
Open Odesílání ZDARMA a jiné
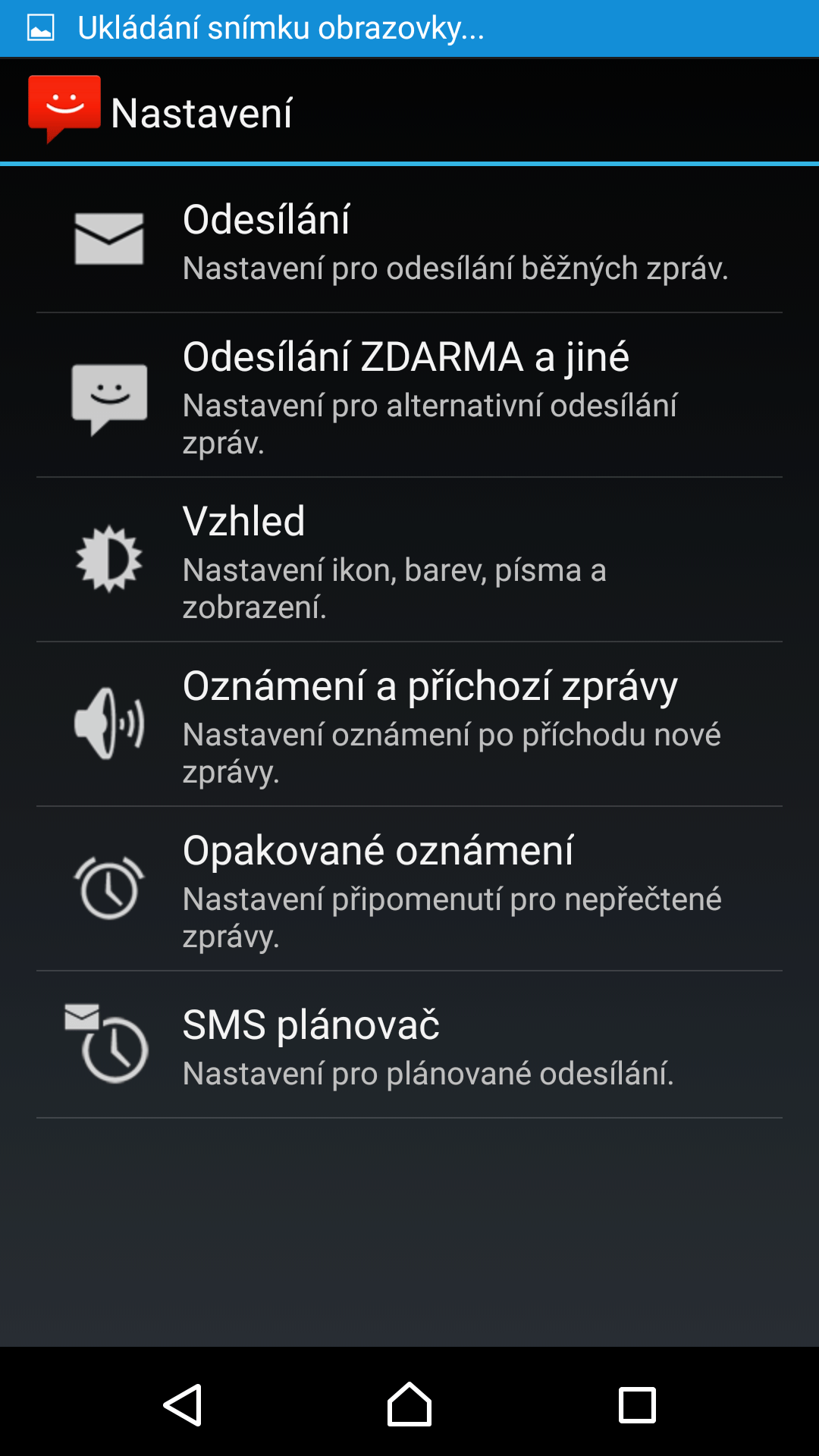pyautogui.click(x=409, y=396)
